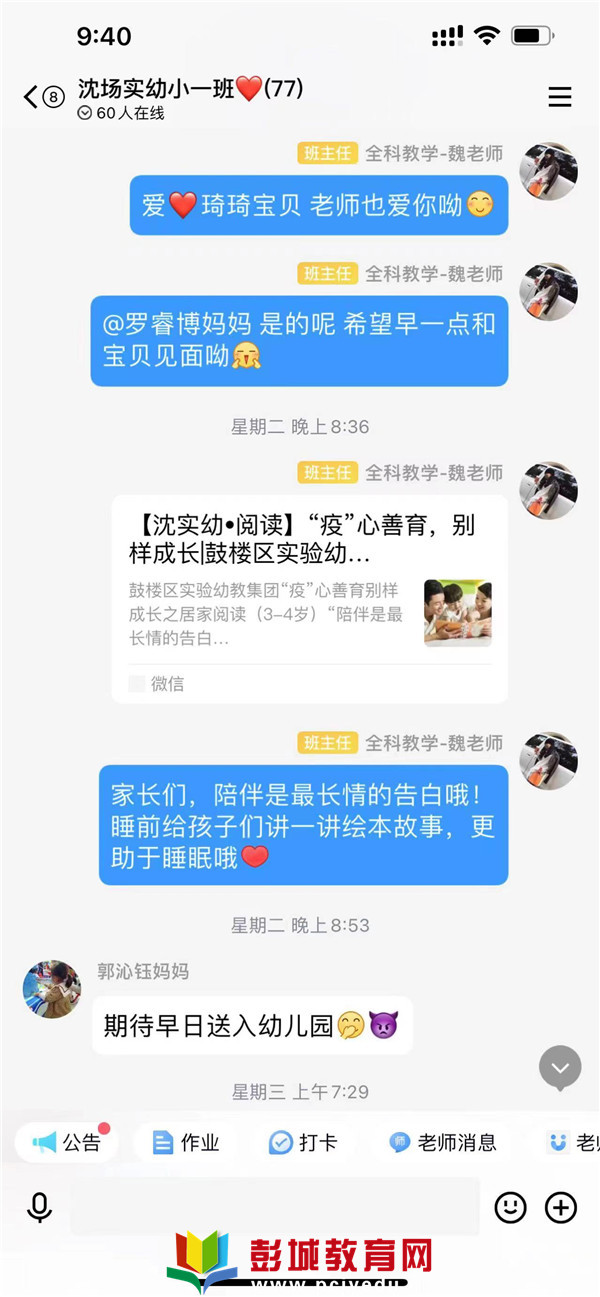Focus the message text field
The height and width of the screenshot is (1297, 600).
(274, 1207)
